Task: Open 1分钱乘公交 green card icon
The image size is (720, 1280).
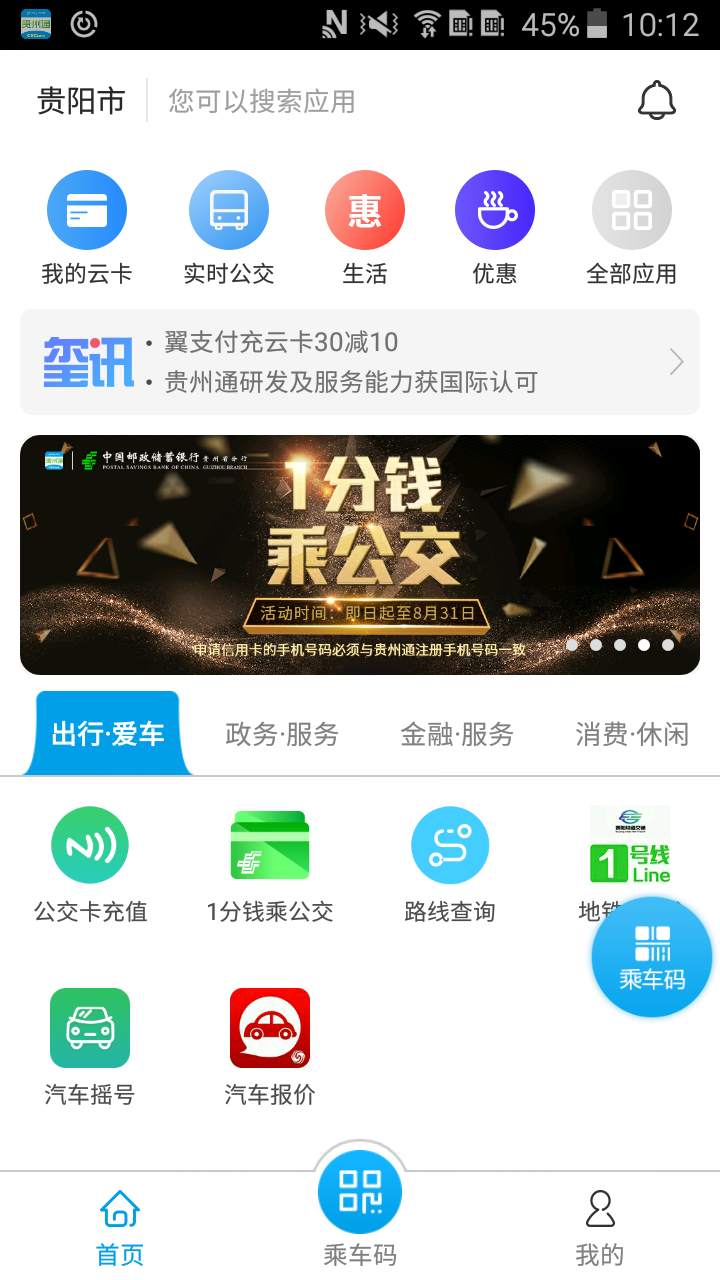Action: (270, 862)
